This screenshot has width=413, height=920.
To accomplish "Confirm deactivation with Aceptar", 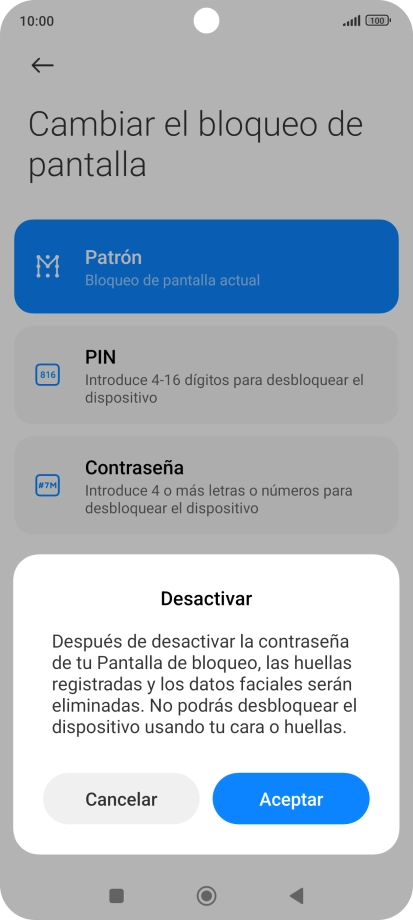I will point(291,799).
